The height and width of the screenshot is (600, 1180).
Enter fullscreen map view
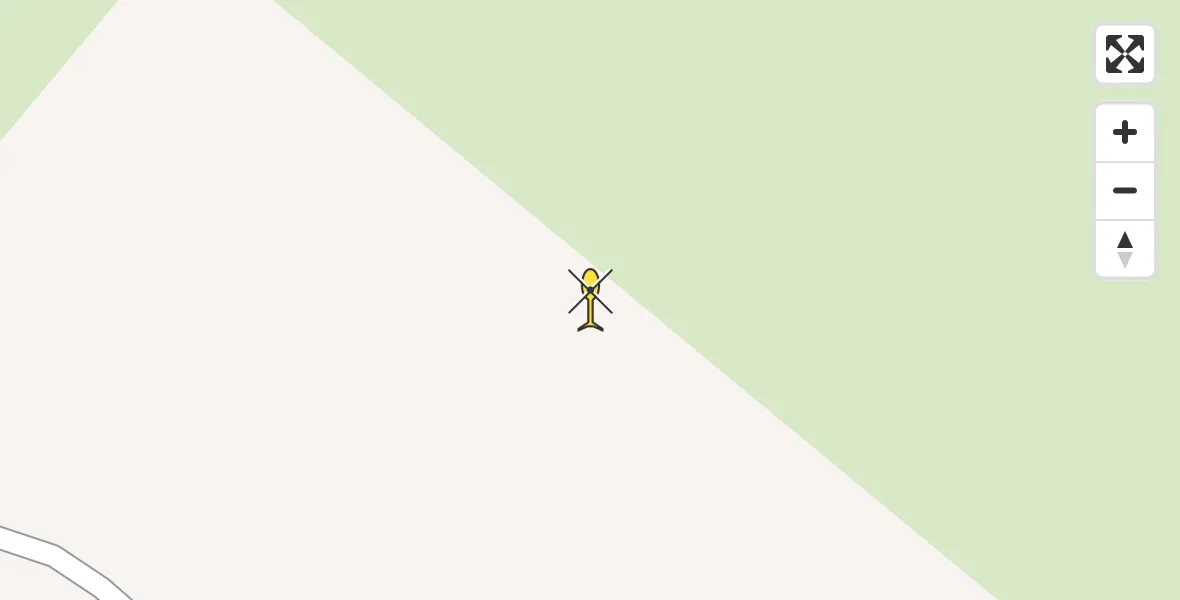[x=1125, y=54]
